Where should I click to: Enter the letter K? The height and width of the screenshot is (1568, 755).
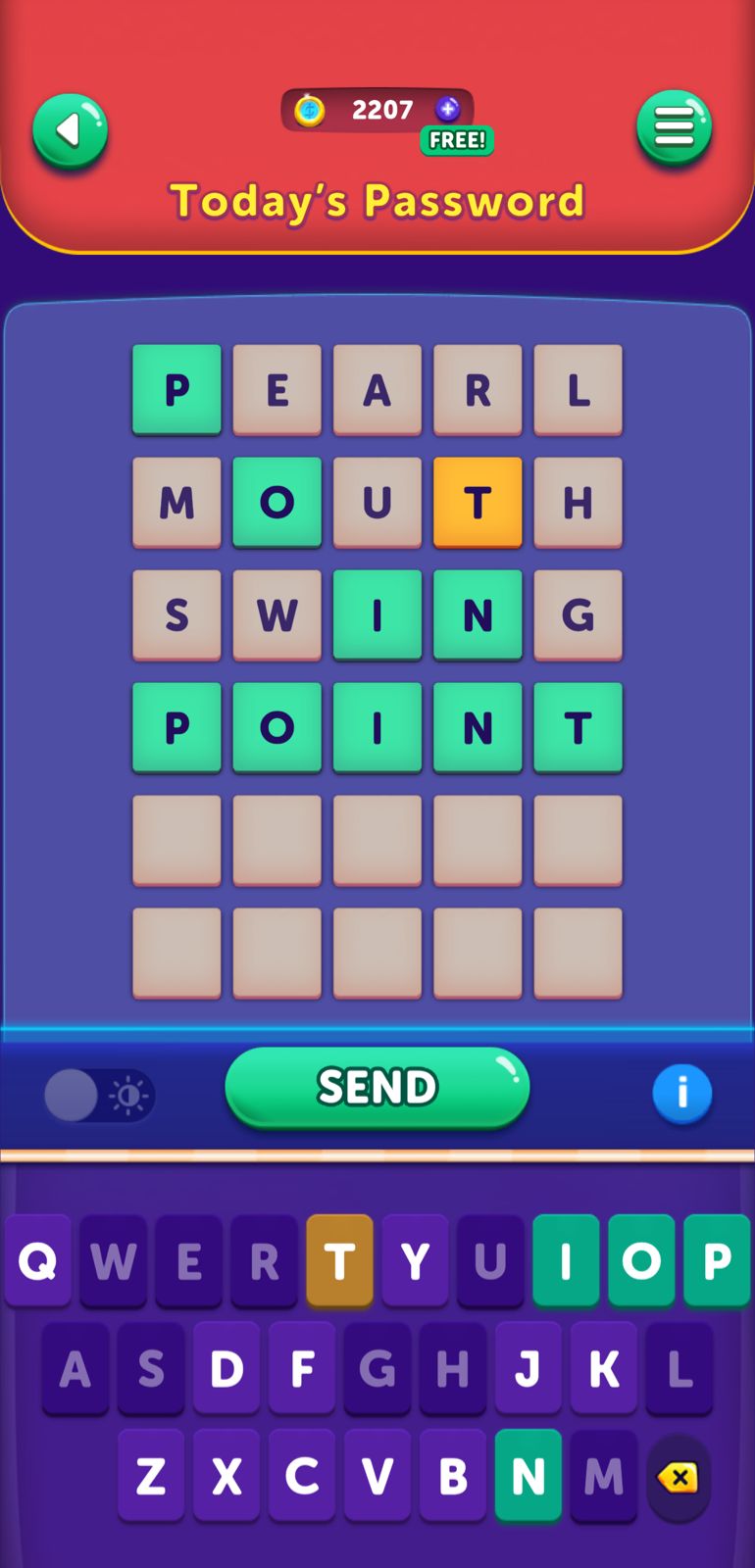click(604, 1368)
